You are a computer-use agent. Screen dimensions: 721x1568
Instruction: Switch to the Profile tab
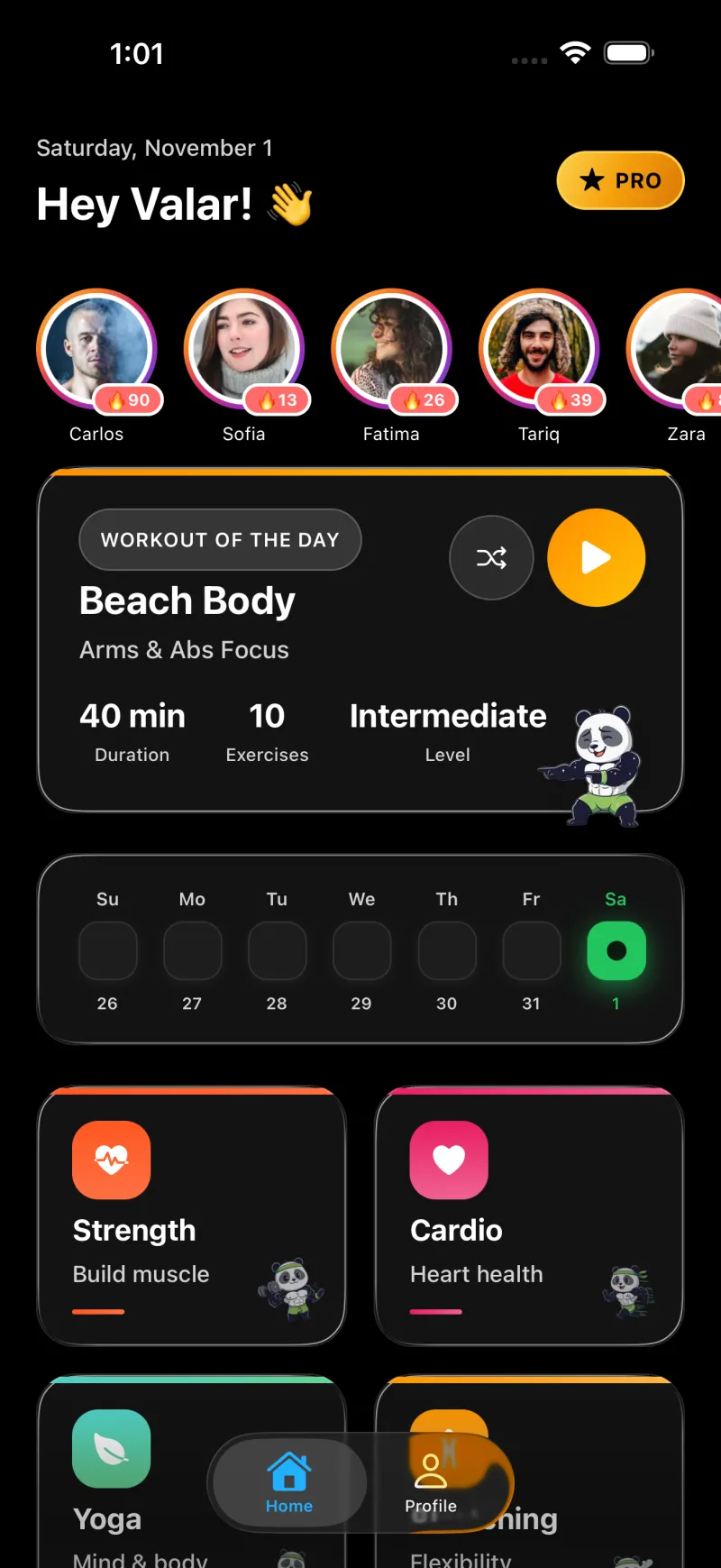tap(431, 1483)
